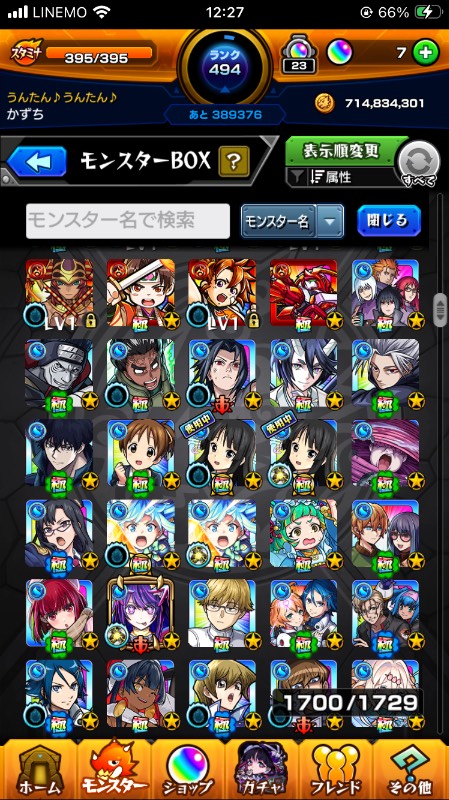Tap the 表示順変更 sort order button
The image size is (449, 800).
[x=341, y=151]
